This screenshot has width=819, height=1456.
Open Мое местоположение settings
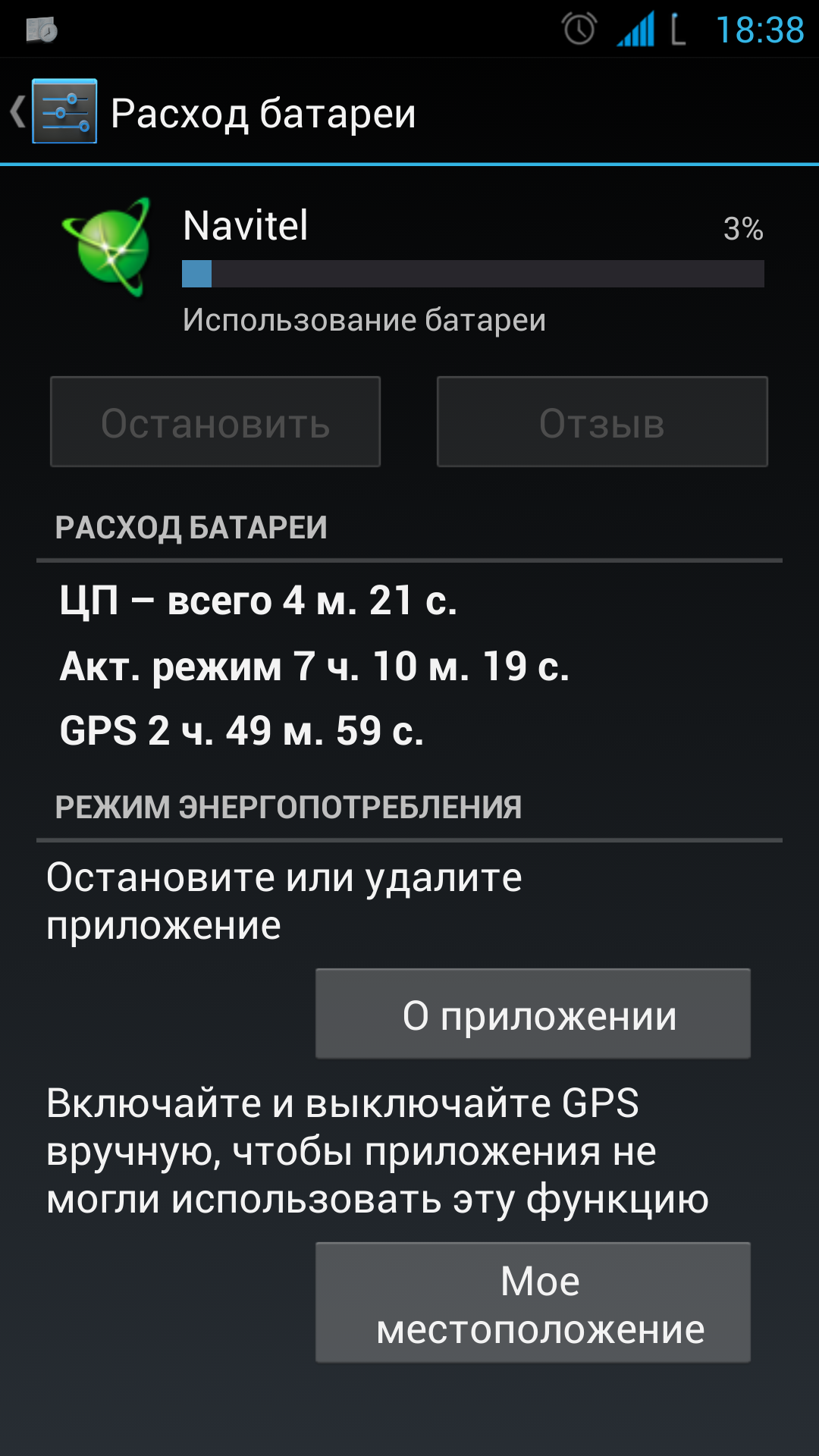(x=533, y=1302)
